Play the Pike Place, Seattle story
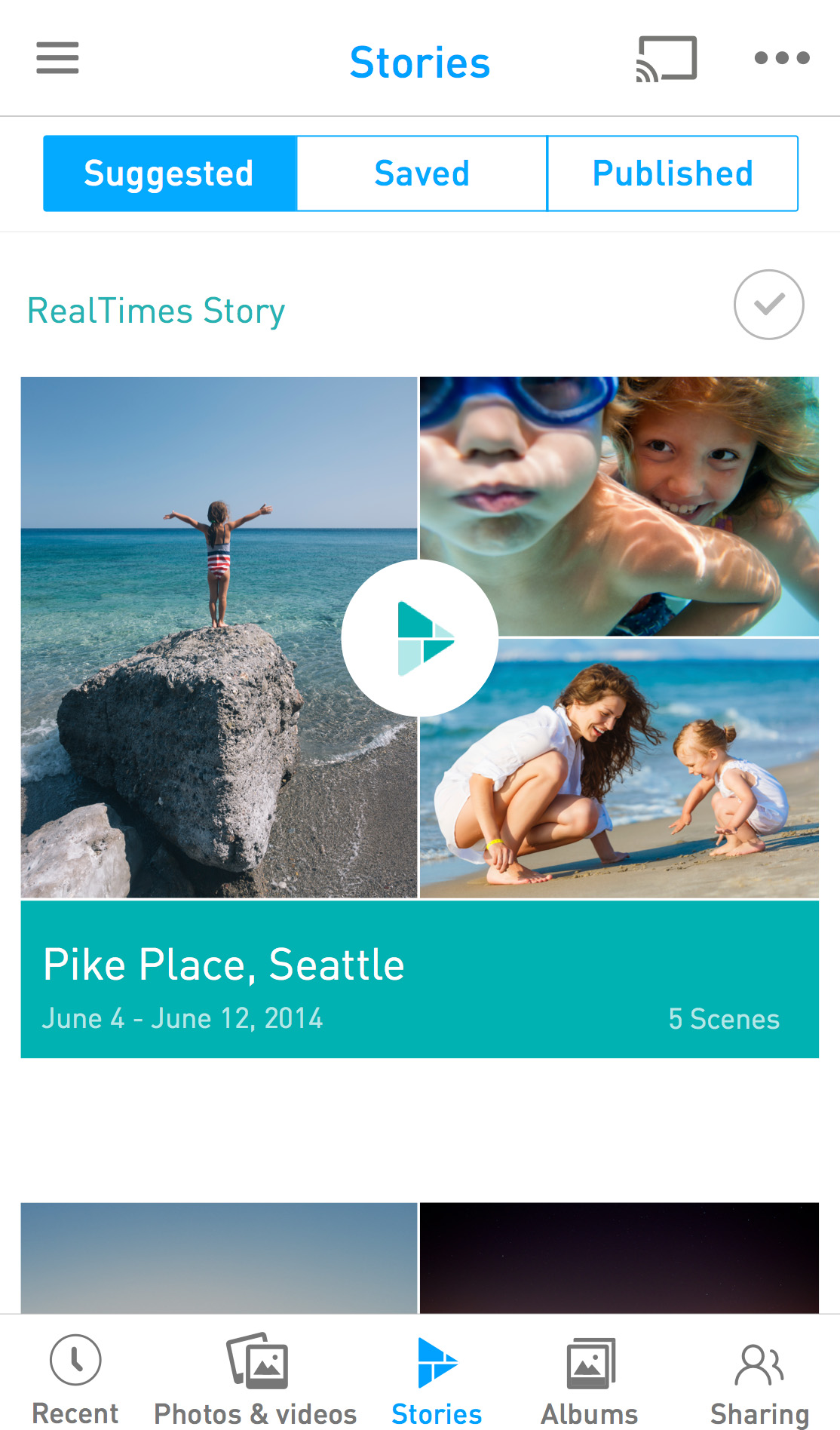Image resolution: width=840 pixels, height=1430 pixels. [420, 638]
